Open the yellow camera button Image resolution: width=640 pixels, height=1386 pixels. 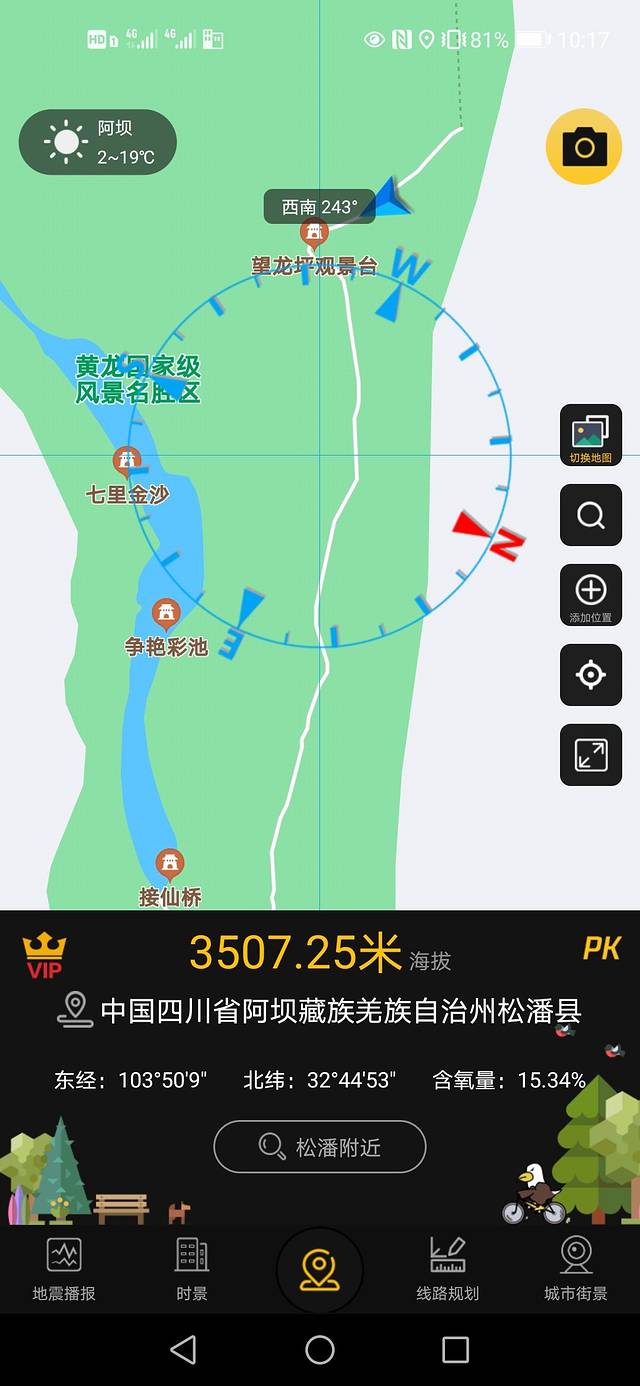(583, 148)
